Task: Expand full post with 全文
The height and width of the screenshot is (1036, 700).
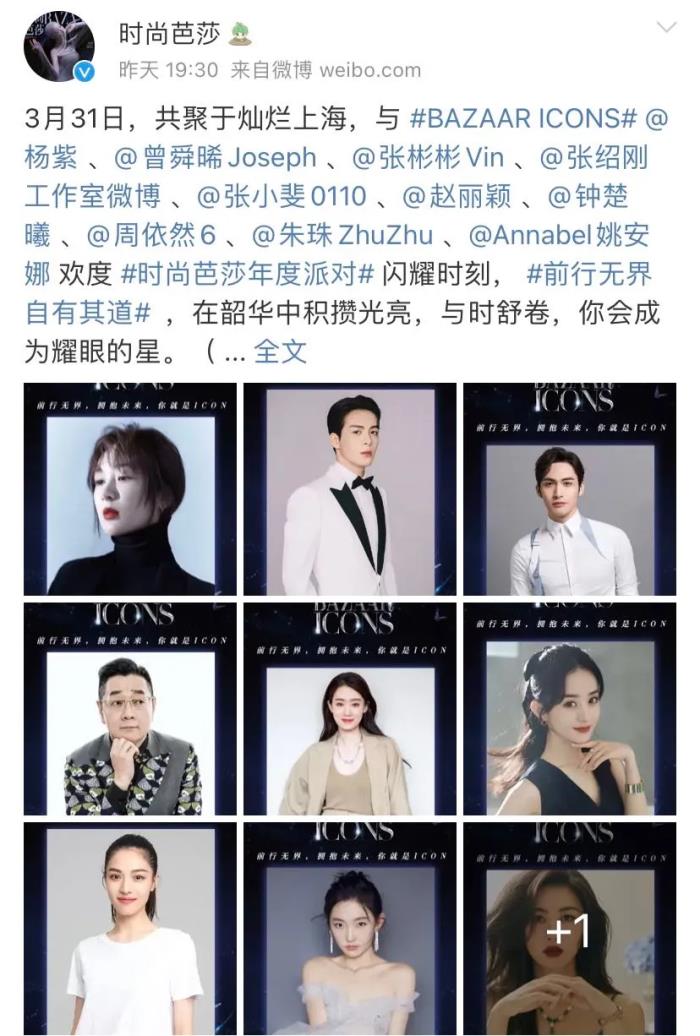Action: pyautogui.click(x=280, y=352)
